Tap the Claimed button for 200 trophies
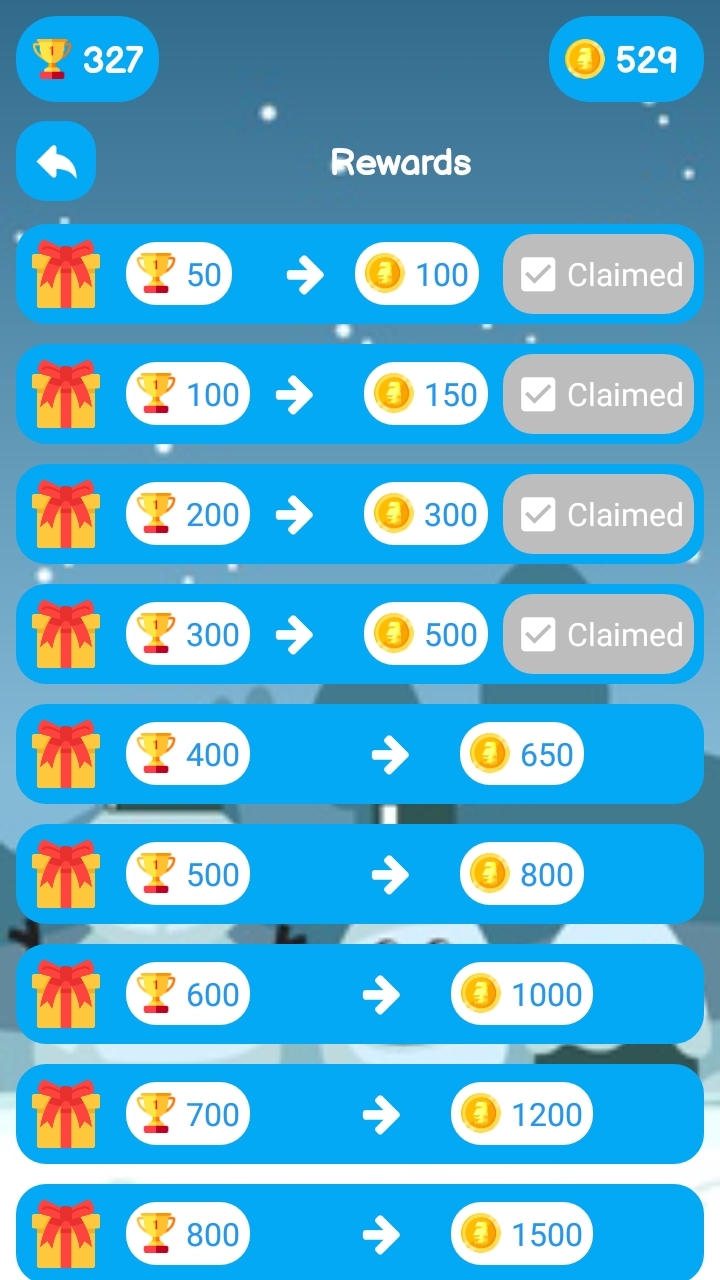720x1280 pixels. coord(598,514)
